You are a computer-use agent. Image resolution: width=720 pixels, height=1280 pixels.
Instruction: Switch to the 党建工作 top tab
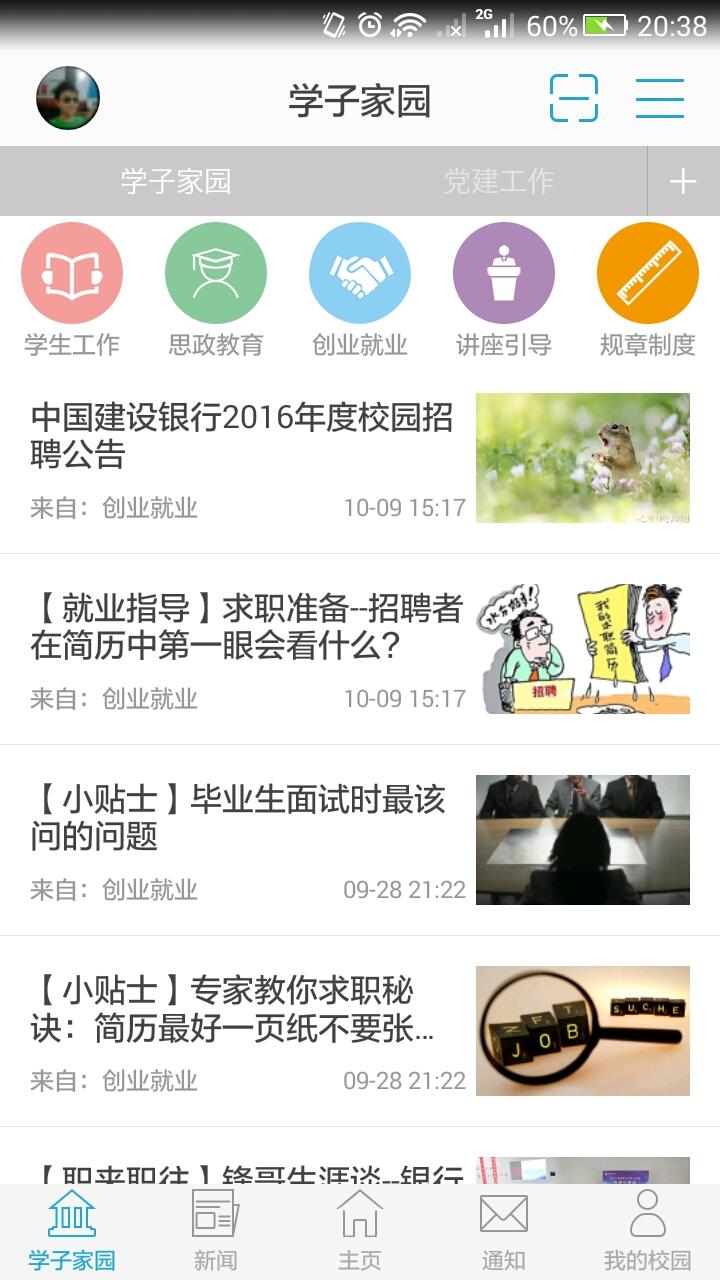coord(498,181)
